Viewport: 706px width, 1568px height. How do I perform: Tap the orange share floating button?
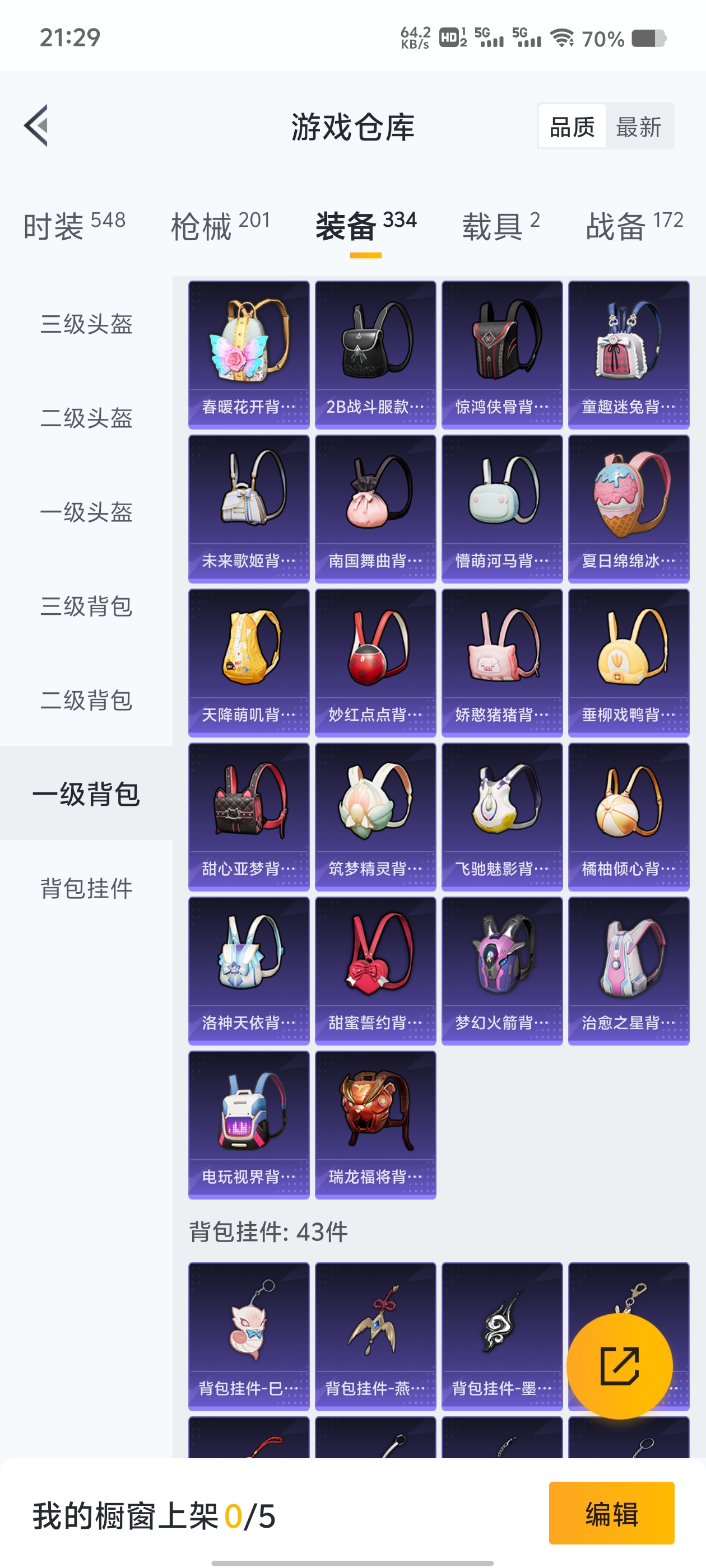click(620, 1366)
